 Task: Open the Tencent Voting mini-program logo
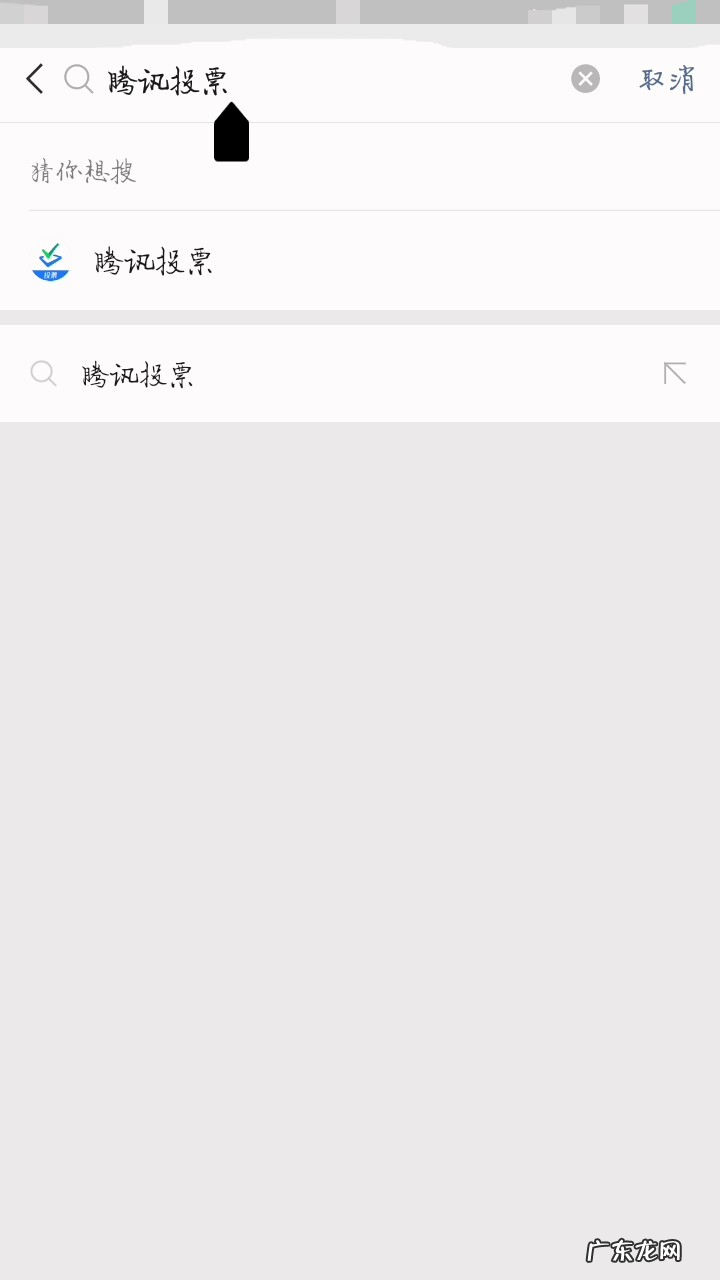(x=51, y=261)
